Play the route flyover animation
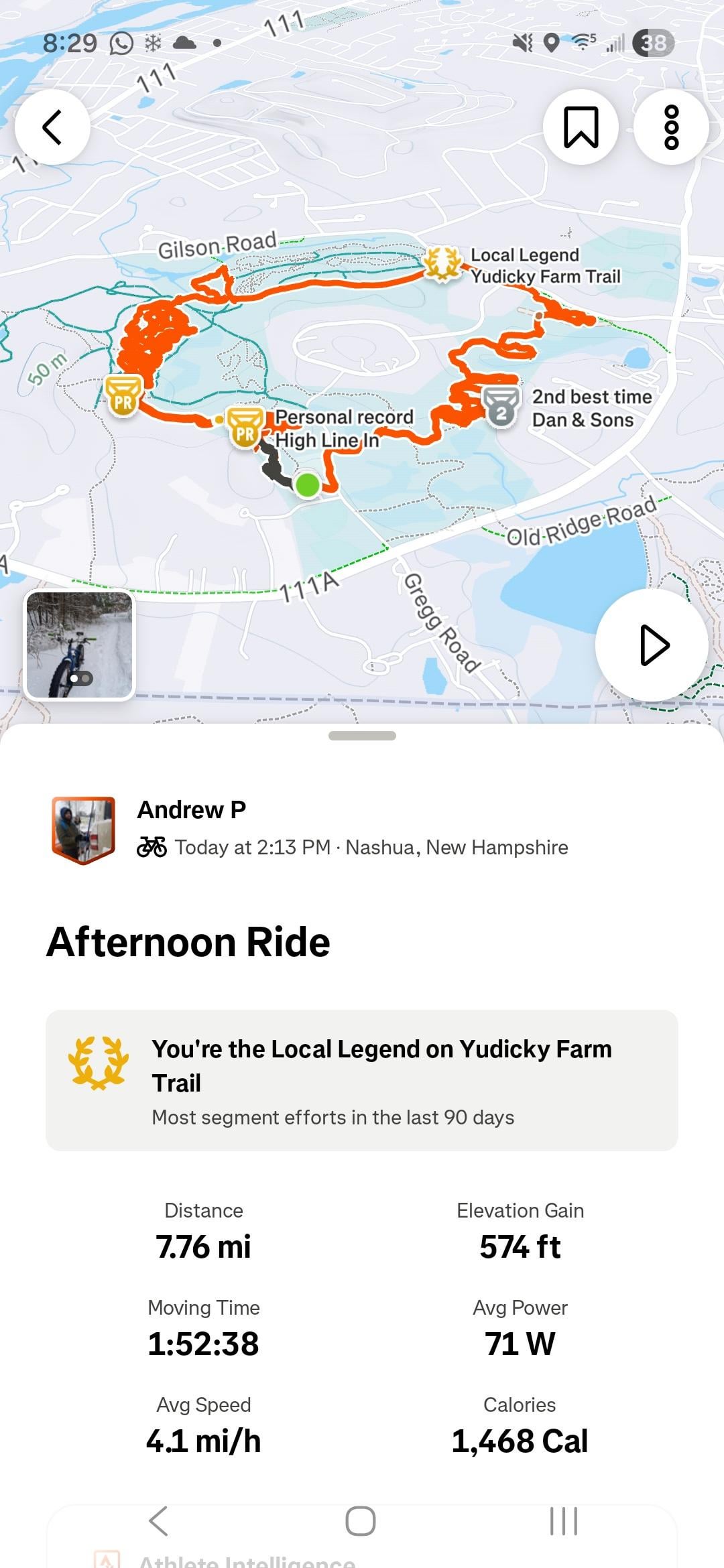Image resolution: width=724 pixels, height=1568 pixels. [x=652, y=645]
